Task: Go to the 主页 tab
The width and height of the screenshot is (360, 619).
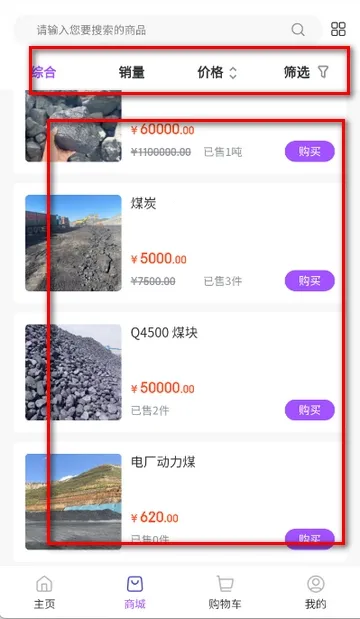Action: click(44, 592)
